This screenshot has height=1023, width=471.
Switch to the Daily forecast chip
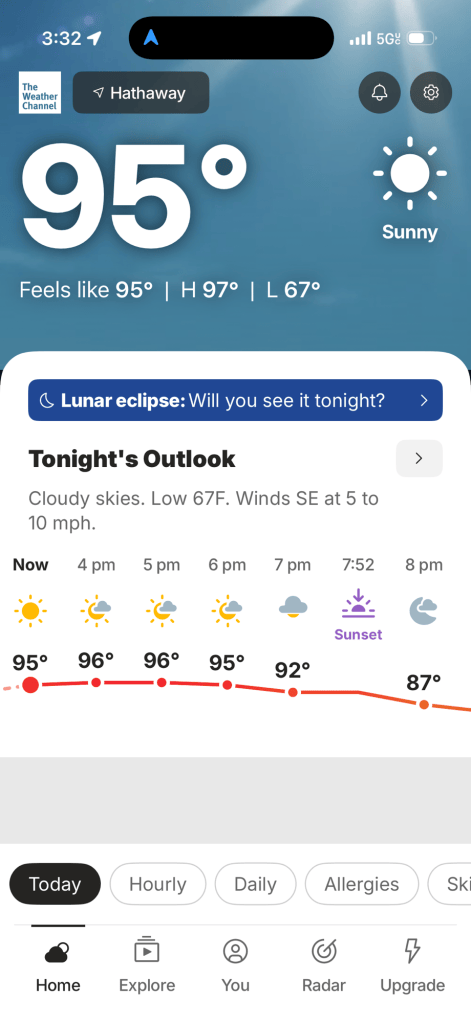pyautogui.click(x=256, y=884)
